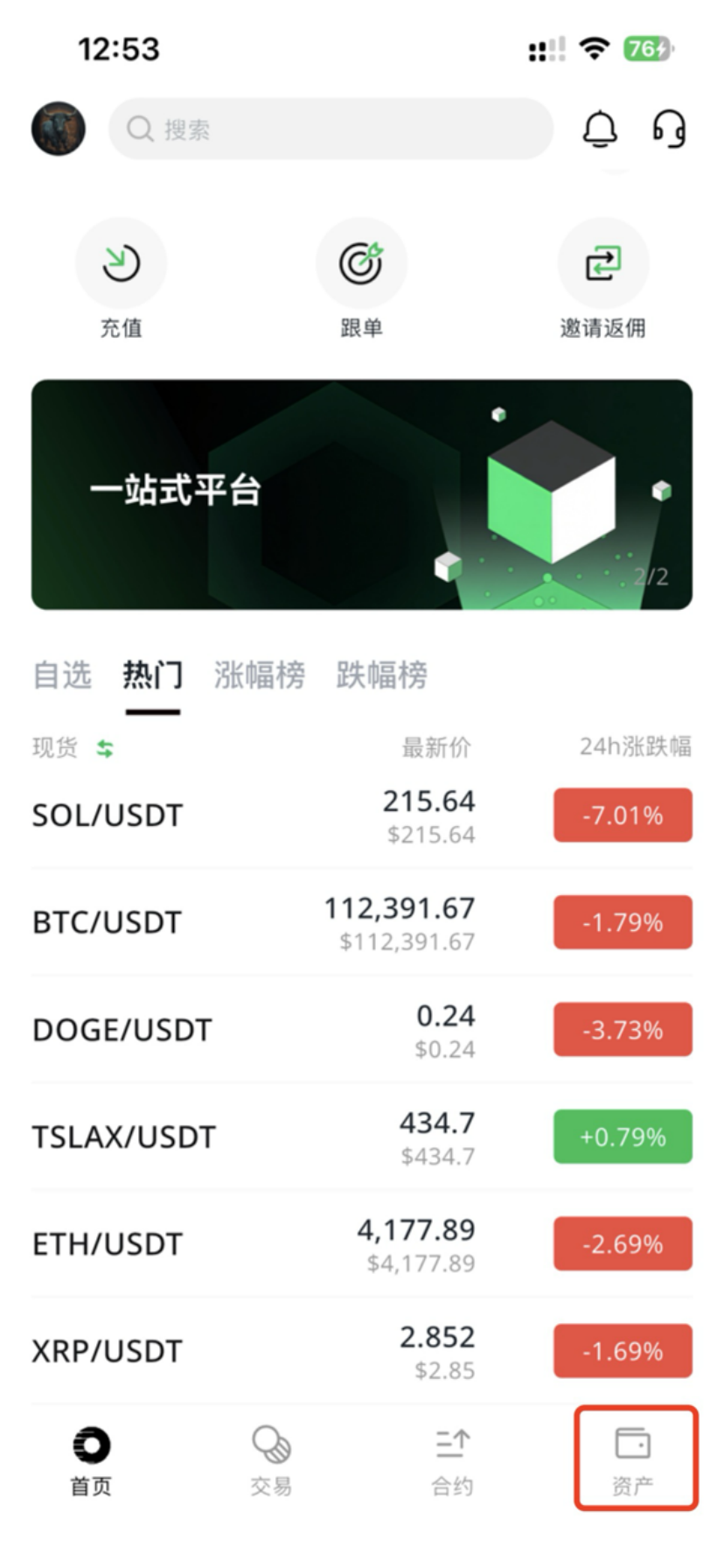Switch to the 自选 tab
724x1568 pixels.
(62, 675)
